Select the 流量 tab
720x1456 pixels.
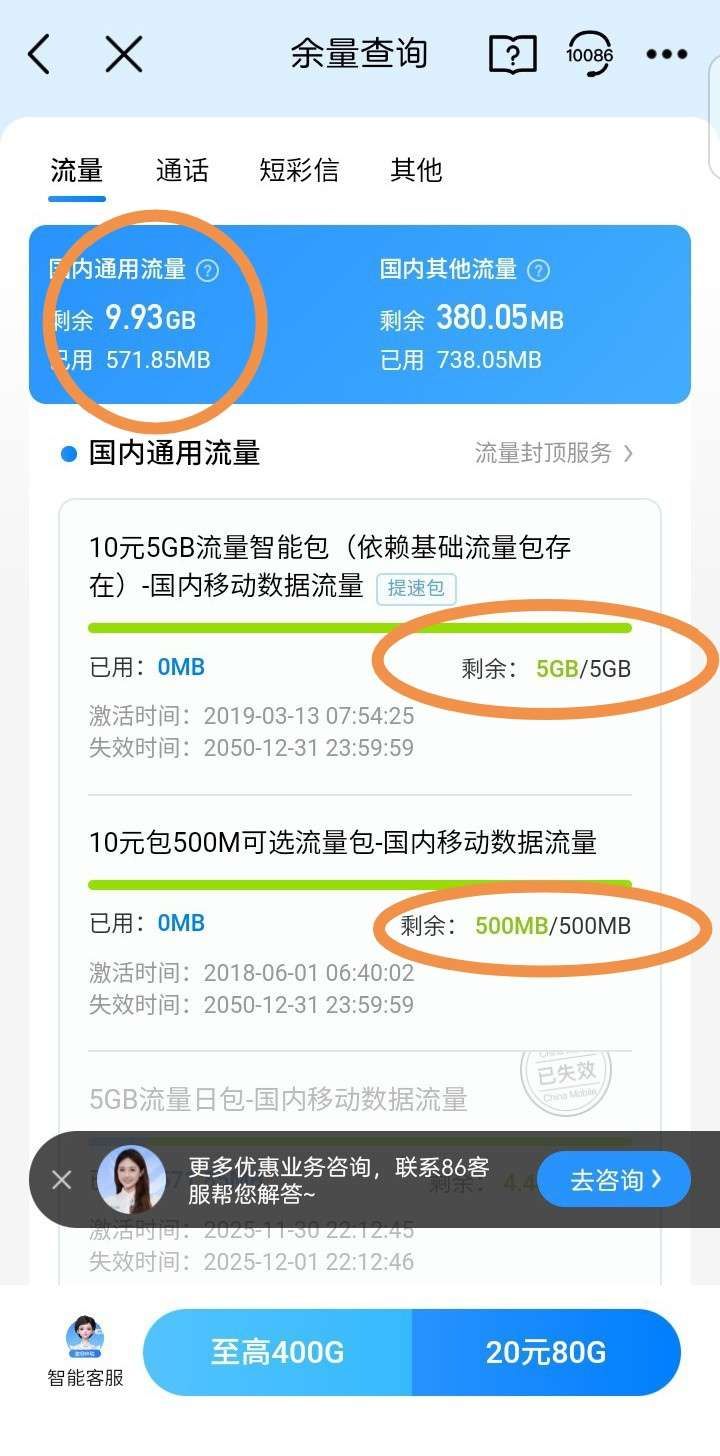77,170
